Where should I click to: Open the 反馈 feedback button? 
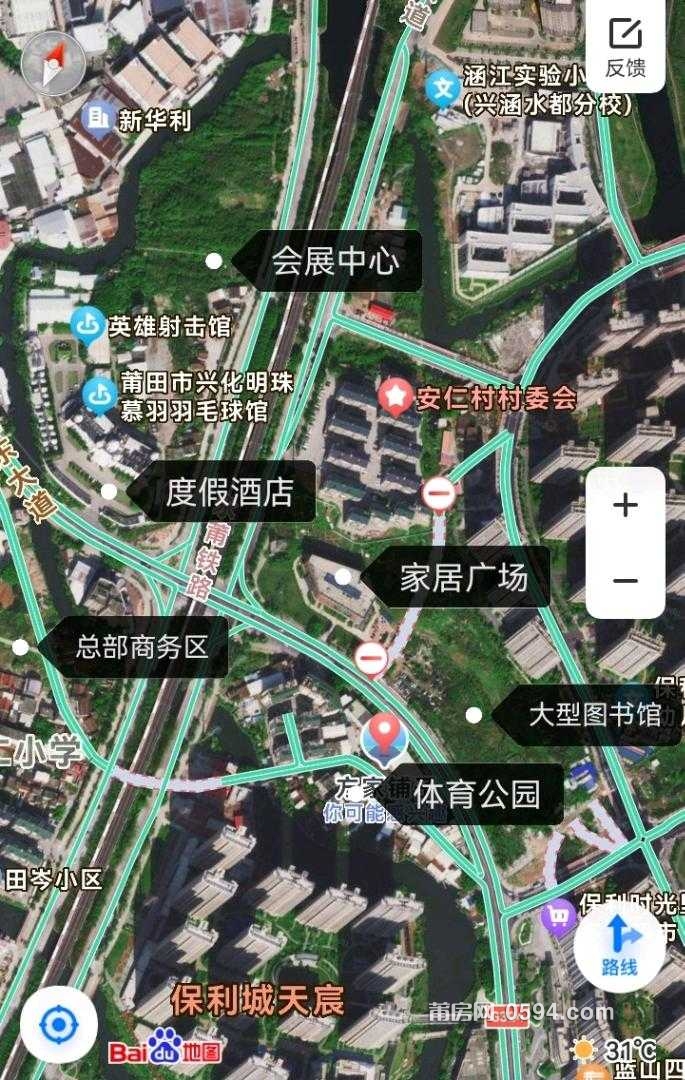pyautogui.click(x=625, y=45)
